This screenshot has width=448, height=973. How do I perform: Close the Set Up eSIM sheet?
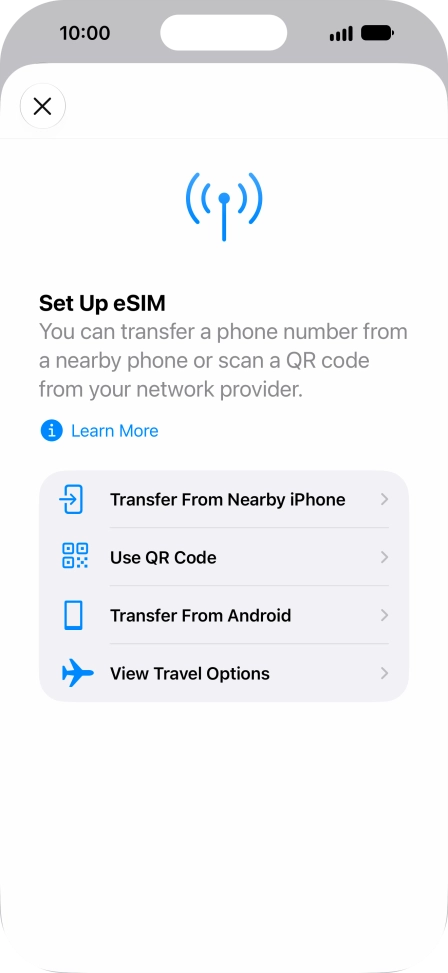(43, 107)
